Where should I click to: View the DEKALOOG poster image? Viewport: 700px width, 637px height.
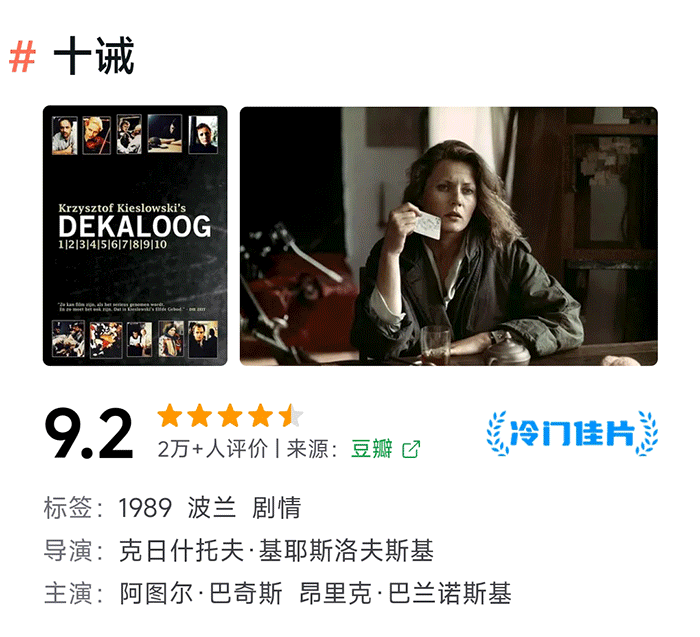[x=135, y=235]
